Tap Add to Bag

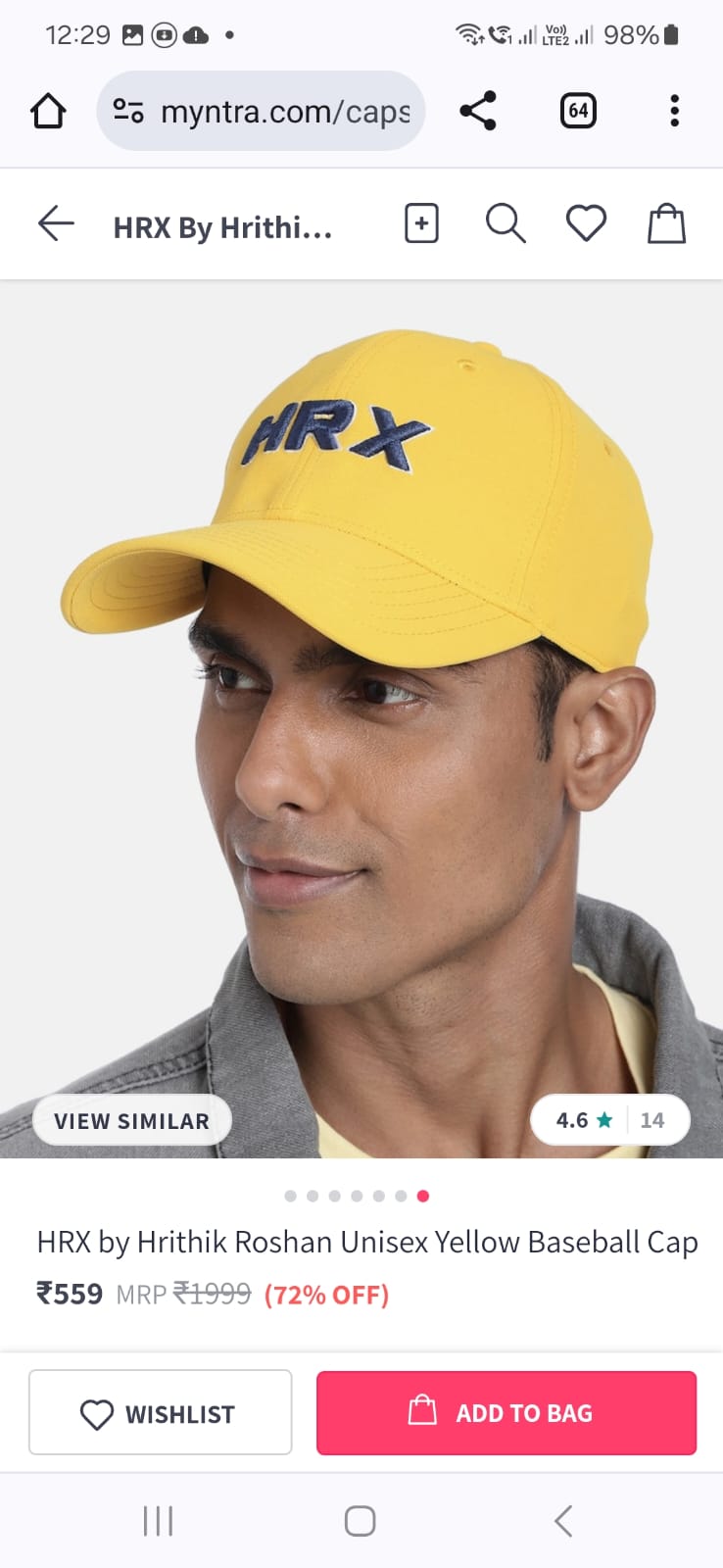(506, 1412)
